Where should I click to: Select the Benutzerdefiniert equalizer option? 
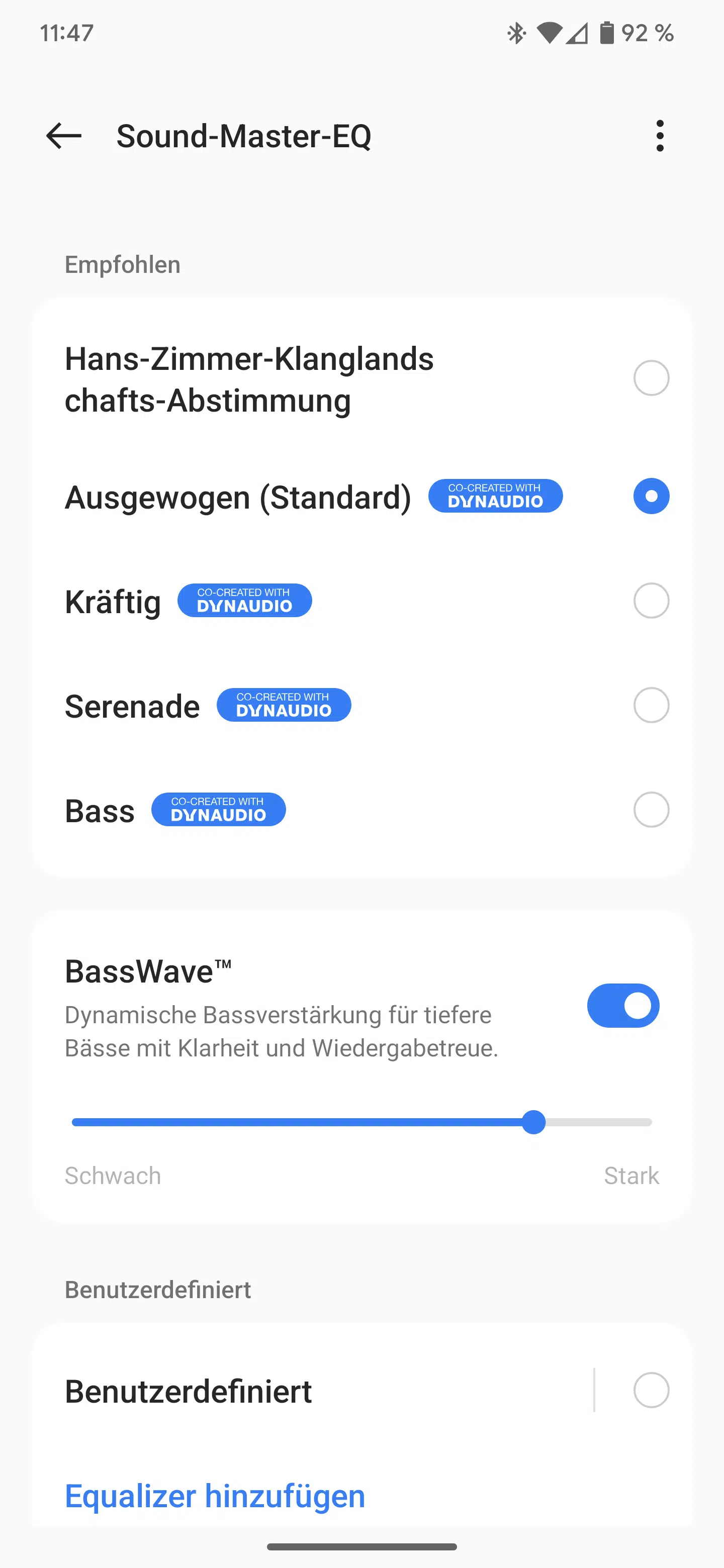pos(361,1391)
